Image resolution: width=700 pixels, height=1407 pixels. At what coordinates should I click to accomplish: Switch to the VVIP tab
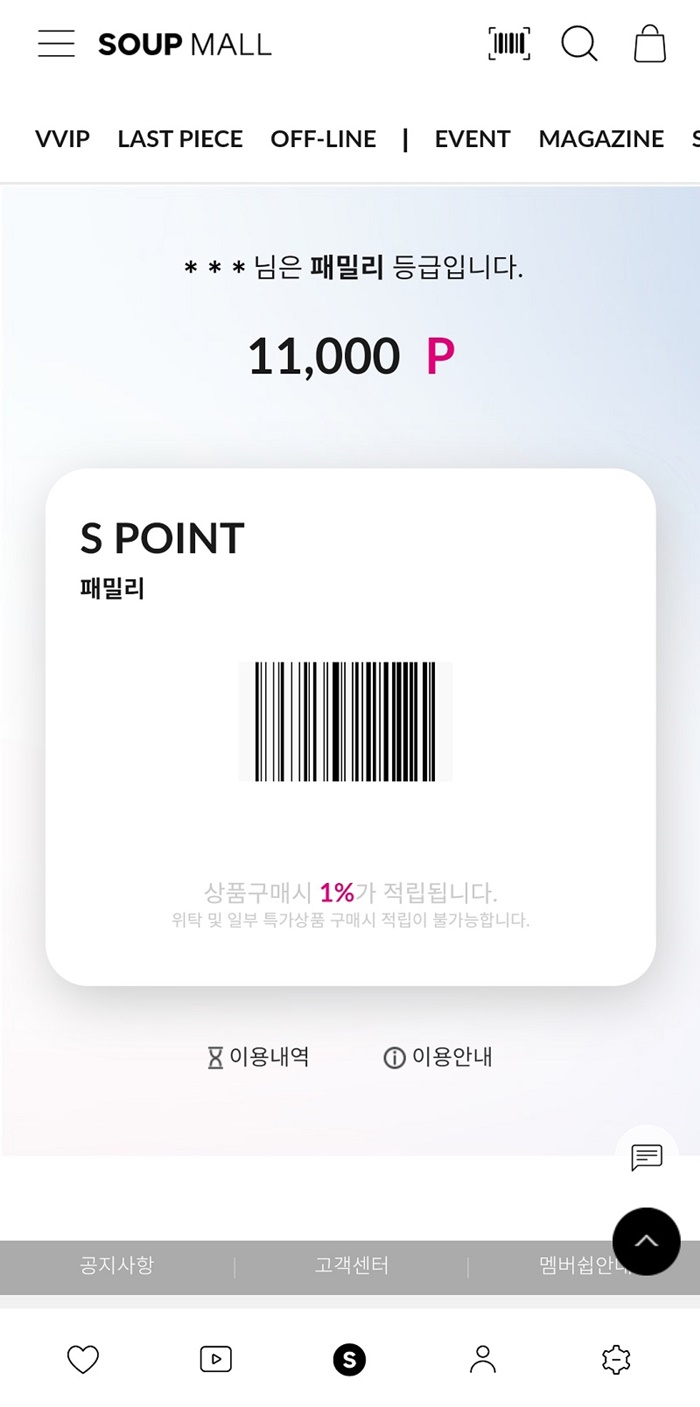click(x=62, y=139)
